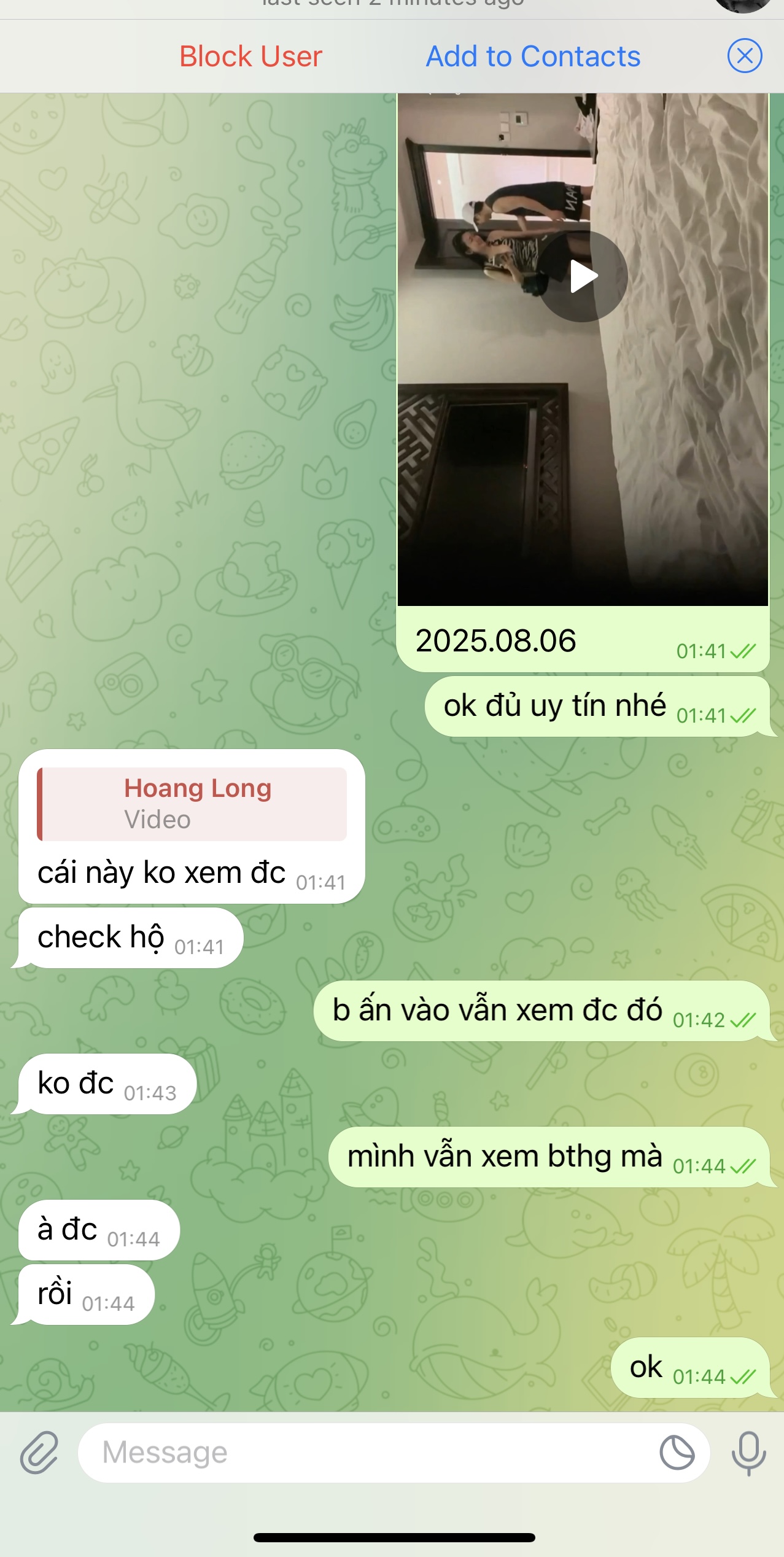Tap the Block User button
Viewport: 784px width, 1557px height.
[250, 56]
